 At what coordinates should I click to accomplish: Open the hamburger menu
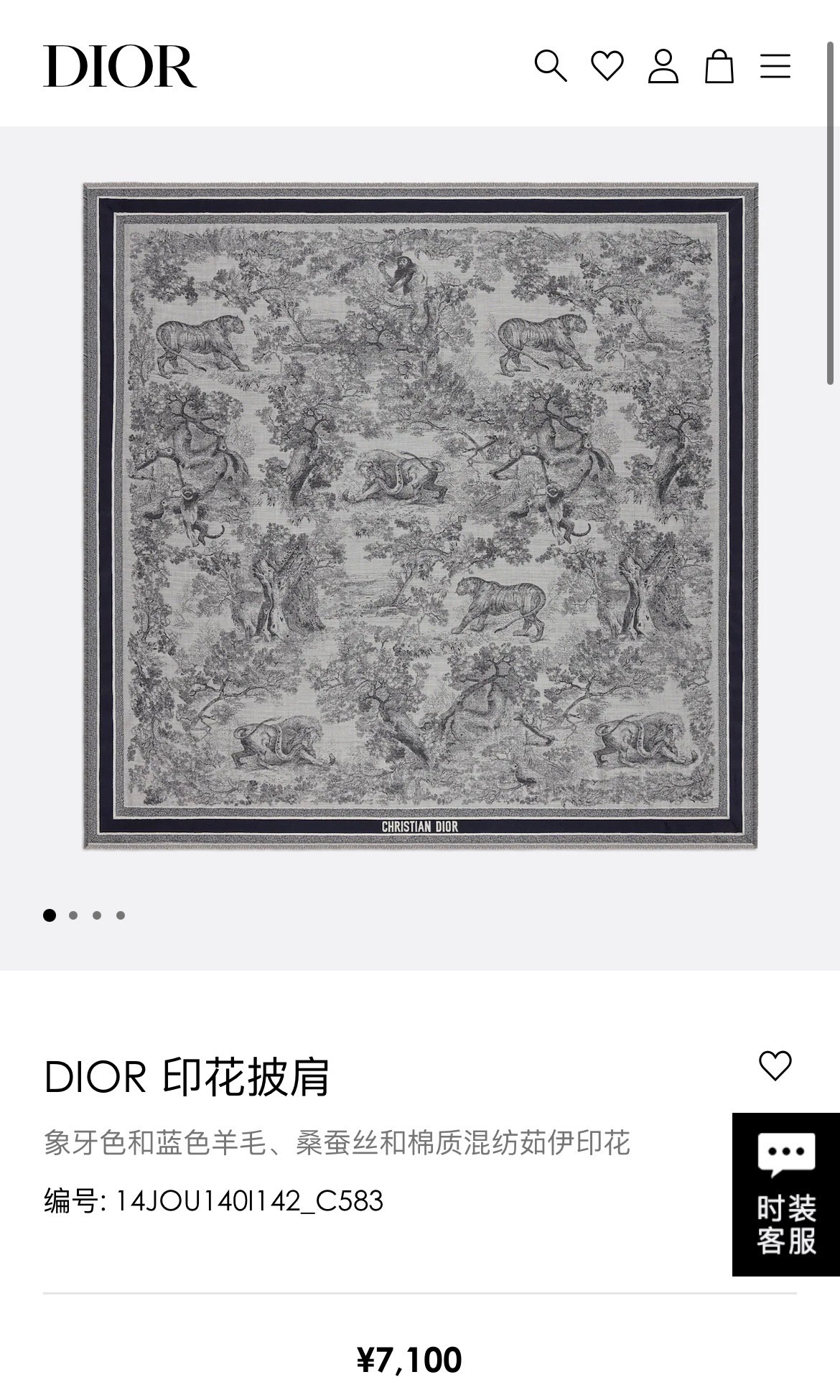pyautogui.click(x=775, y=66)
